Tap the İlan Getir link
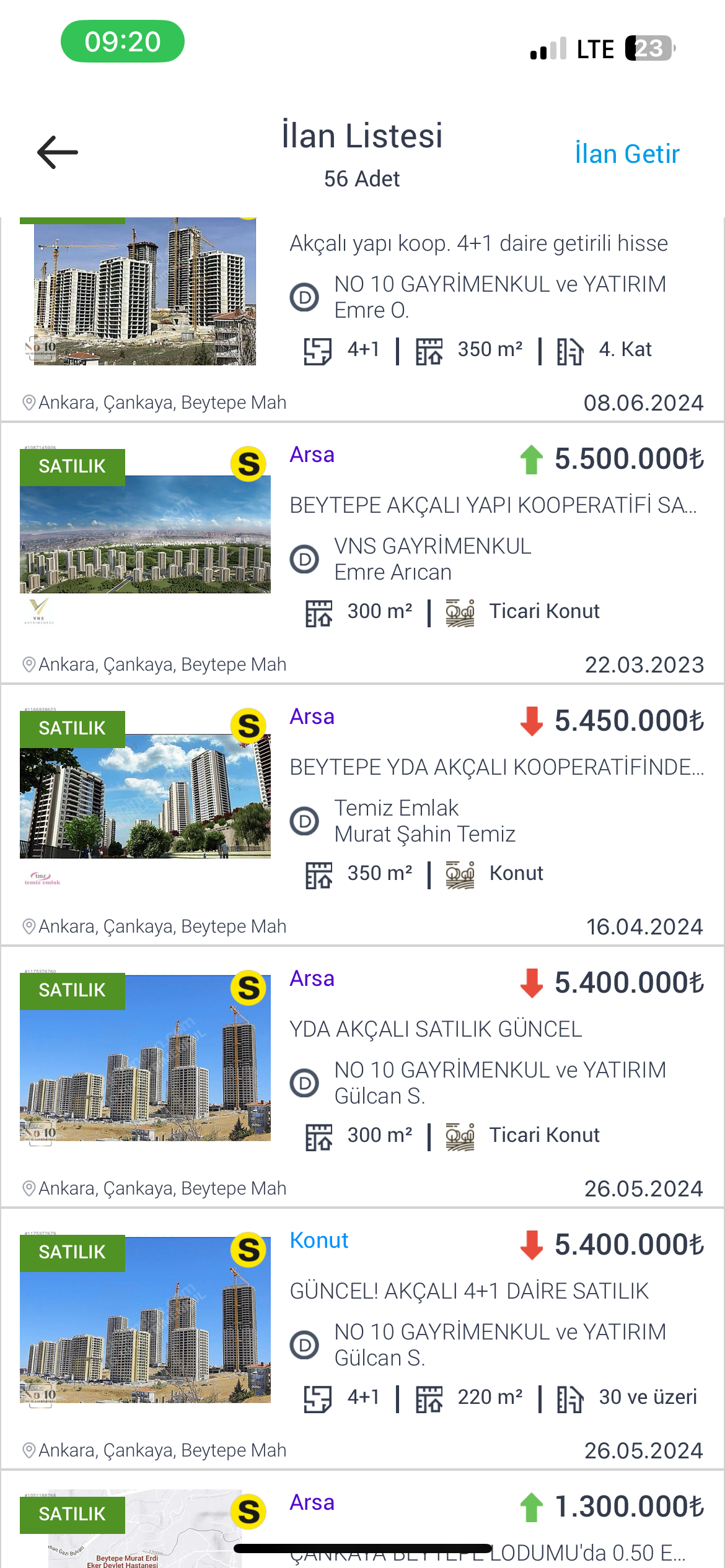 point(627,154)
